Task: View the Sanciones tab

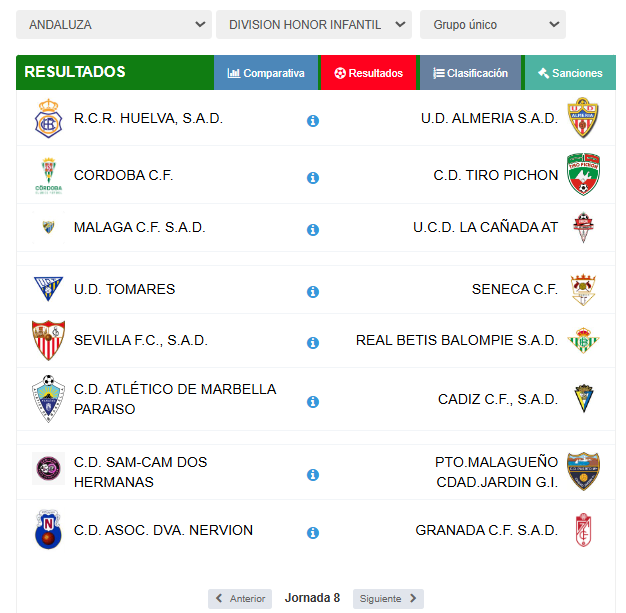Action: point(570,73)
